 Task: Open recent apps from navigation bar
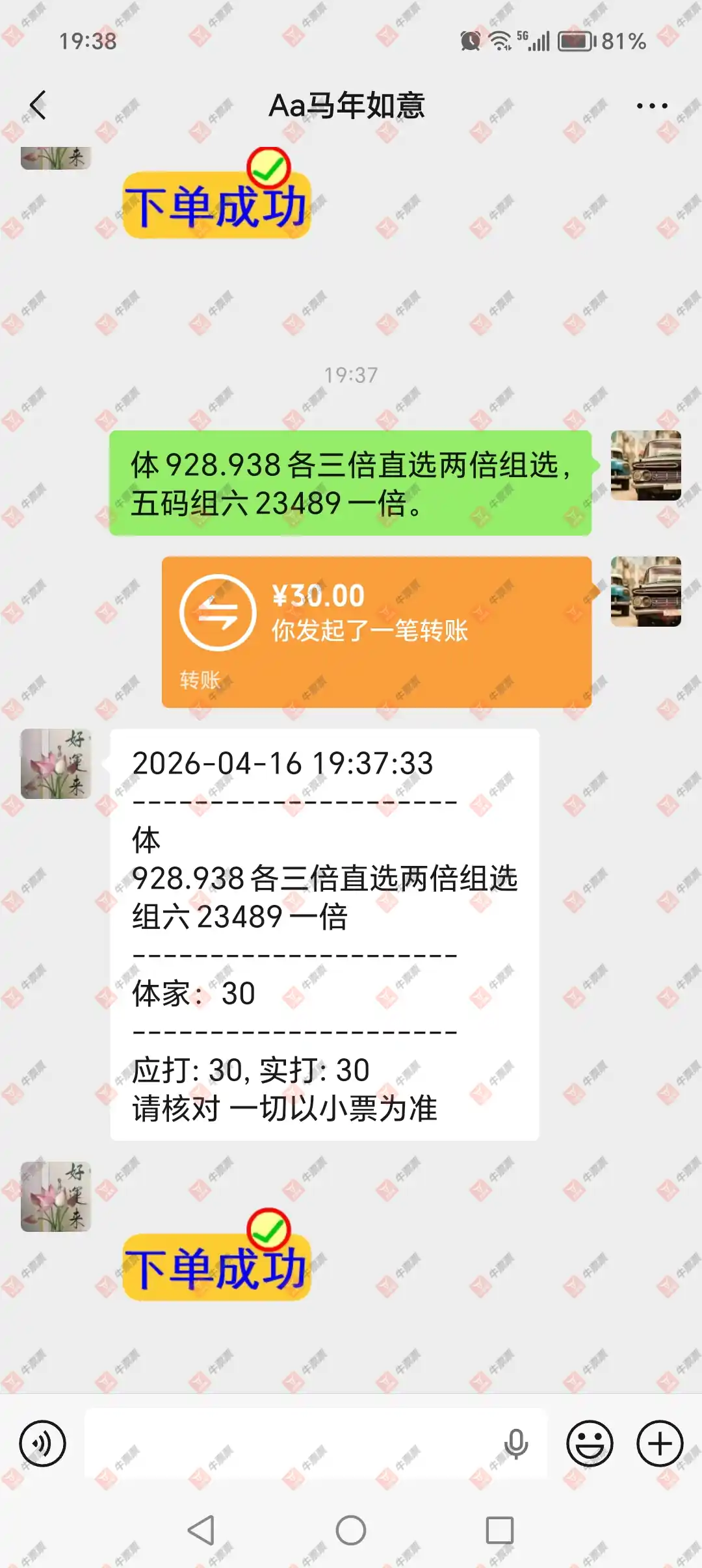pos(499,1530)
